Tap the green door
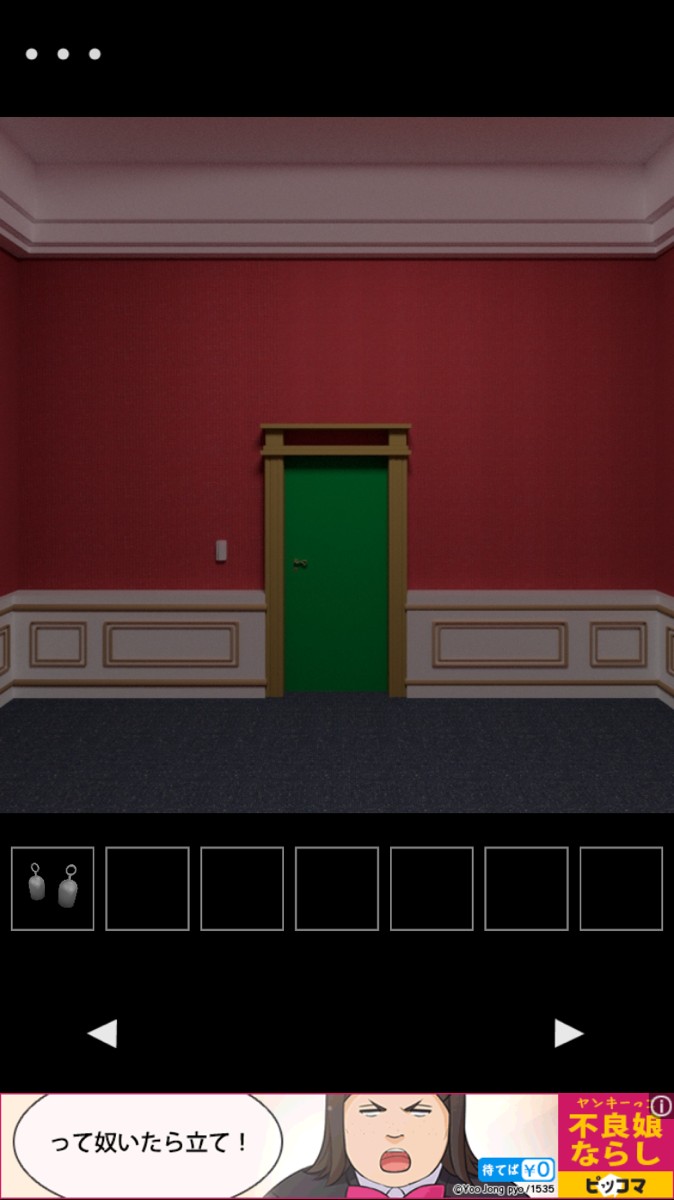674x1200 pixels. 336,574
